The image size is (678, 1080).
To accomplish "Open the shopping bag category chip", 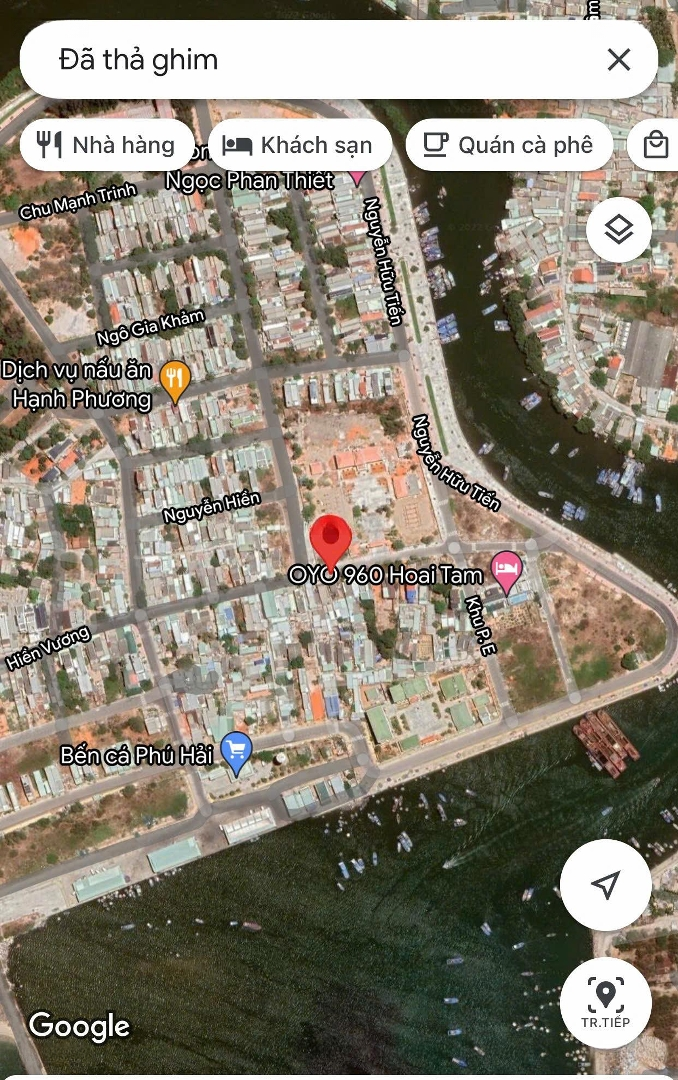I will point(656,145).
